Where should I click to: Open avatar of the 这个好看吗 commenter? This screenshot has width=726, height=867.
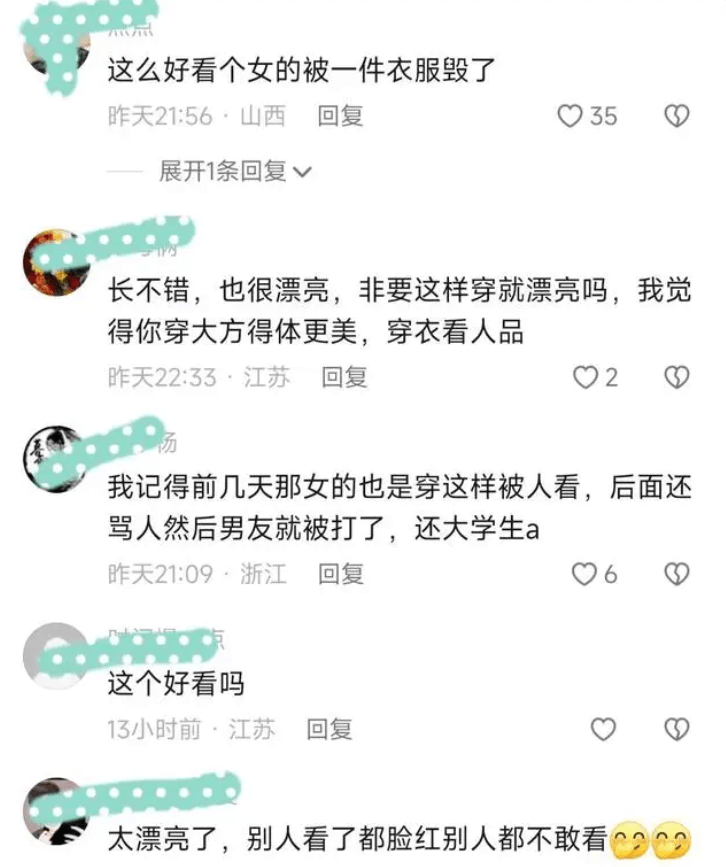coord(56,656)
